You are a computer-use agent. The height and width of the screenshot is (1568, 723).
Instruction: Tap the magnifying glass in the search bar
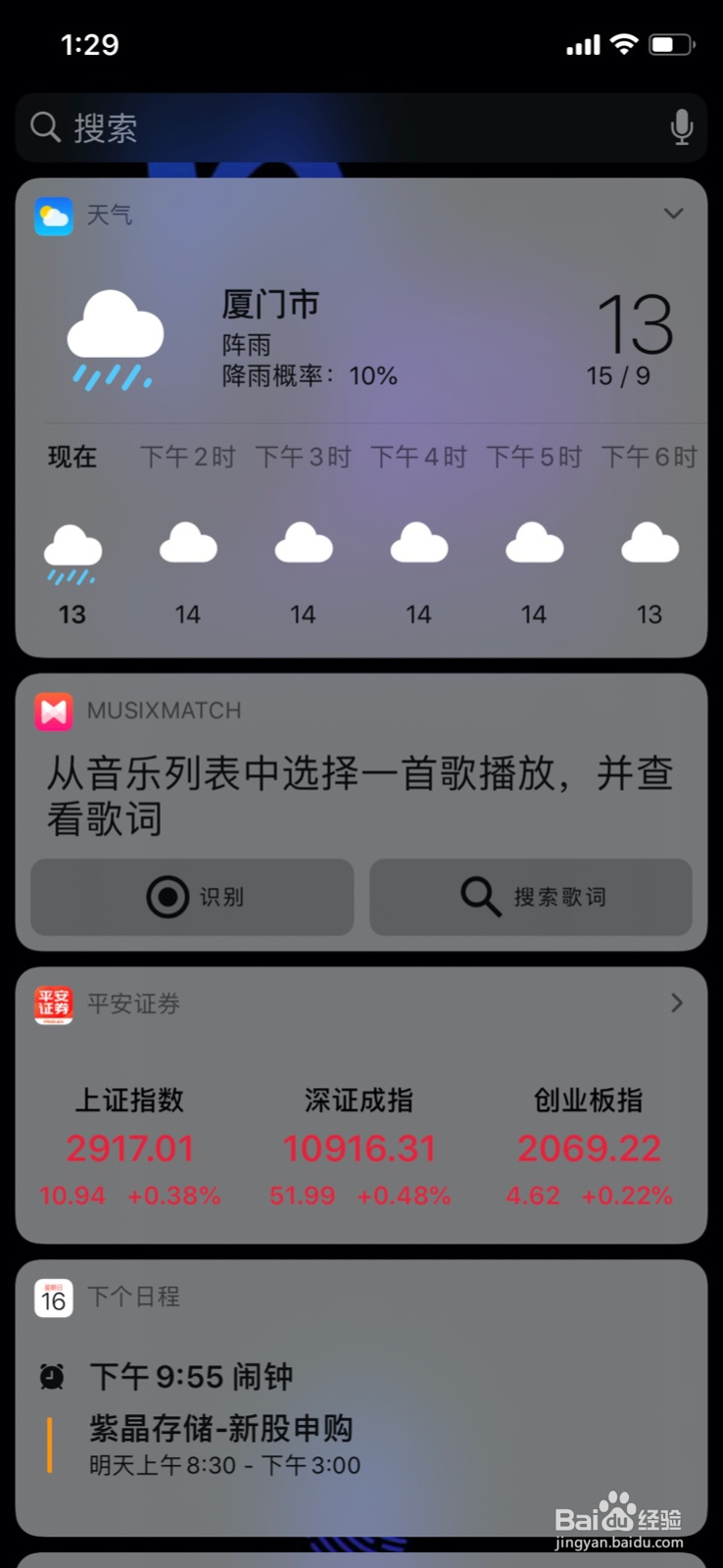click(x=45, y=127)
